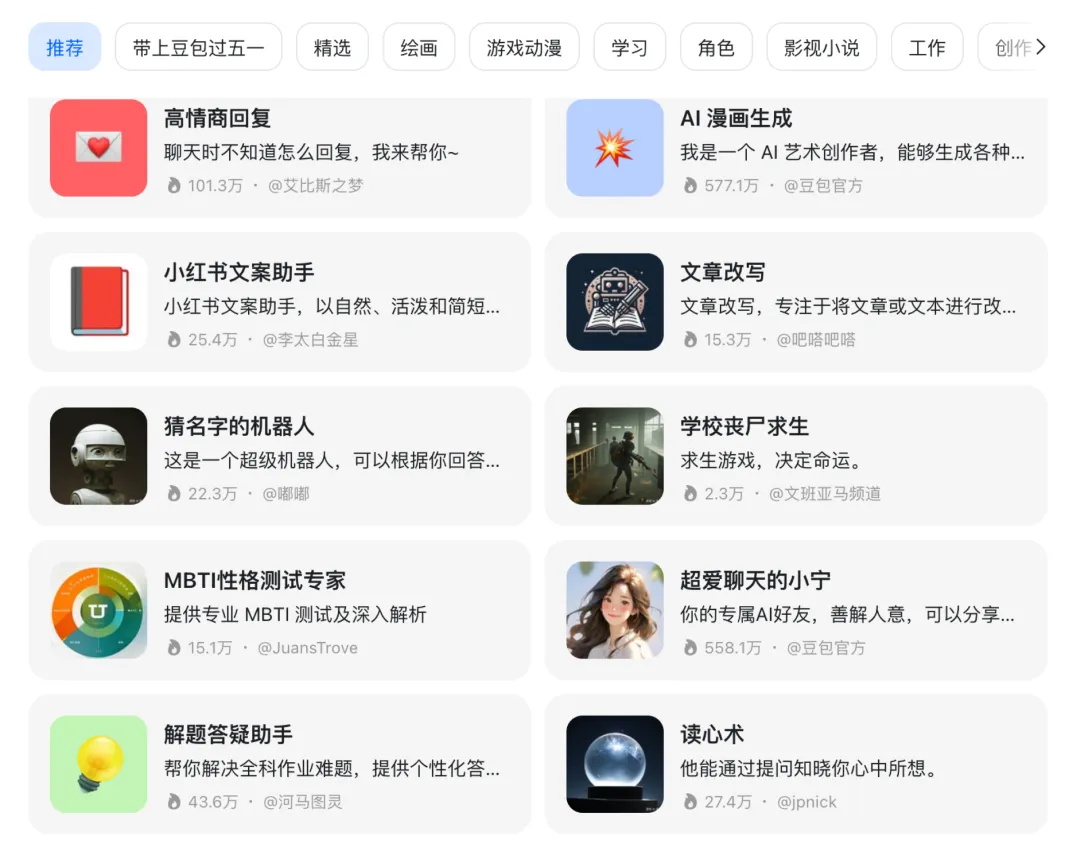Tap the arrow to show more categories
Image resolution: width=1080 pixels, height=853 pixels.
[1041, 47]
